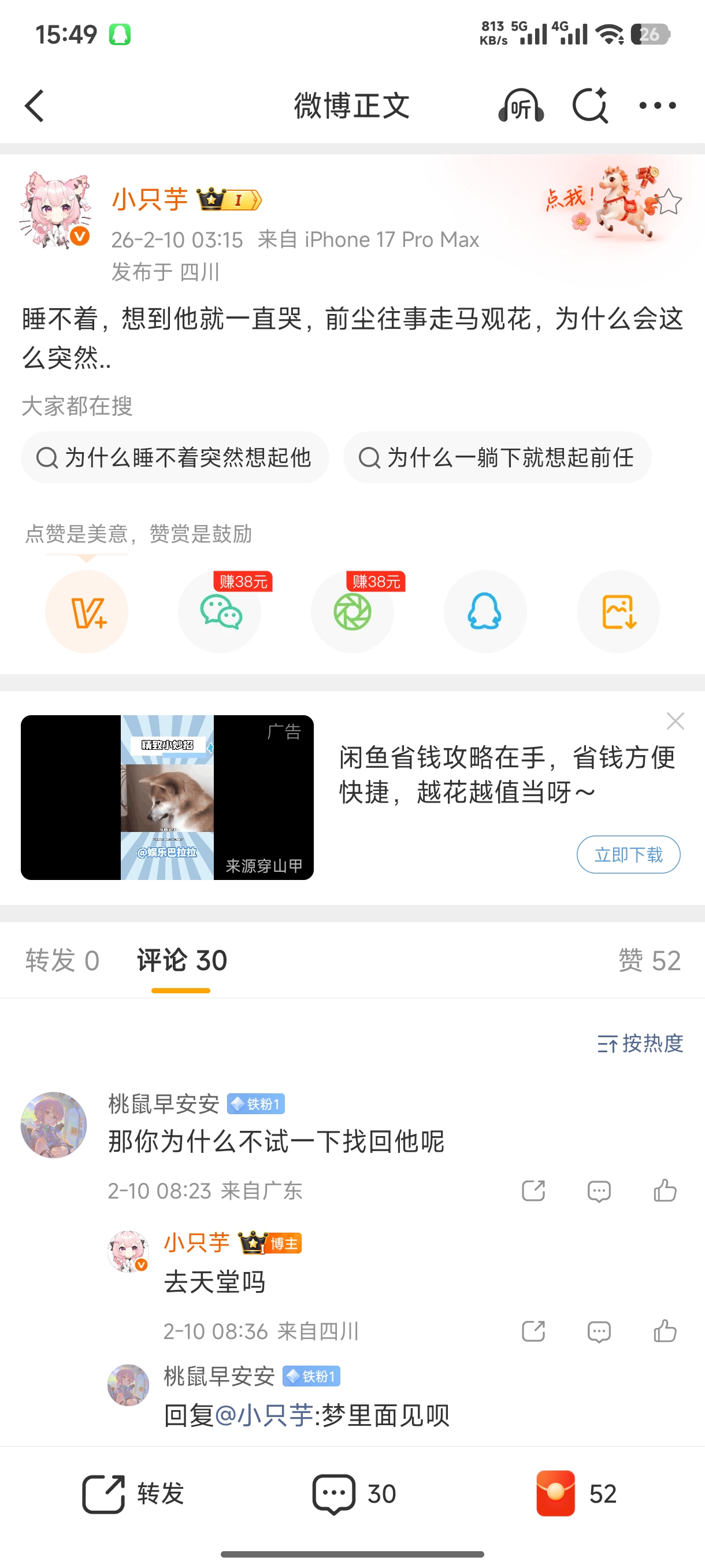Open comments from the bottom bar showing 30
Screen dimensions: 705x1568
pyautogui.click(x=354, y=1494)
